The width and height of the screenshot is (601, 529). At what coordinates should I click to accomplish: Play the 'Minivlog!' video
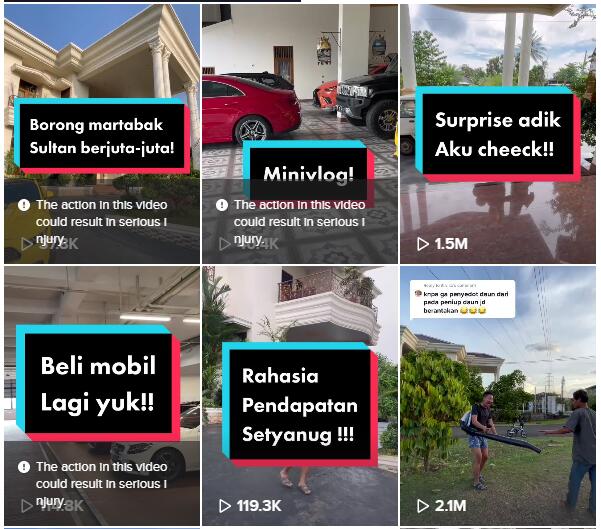[299, 133]
